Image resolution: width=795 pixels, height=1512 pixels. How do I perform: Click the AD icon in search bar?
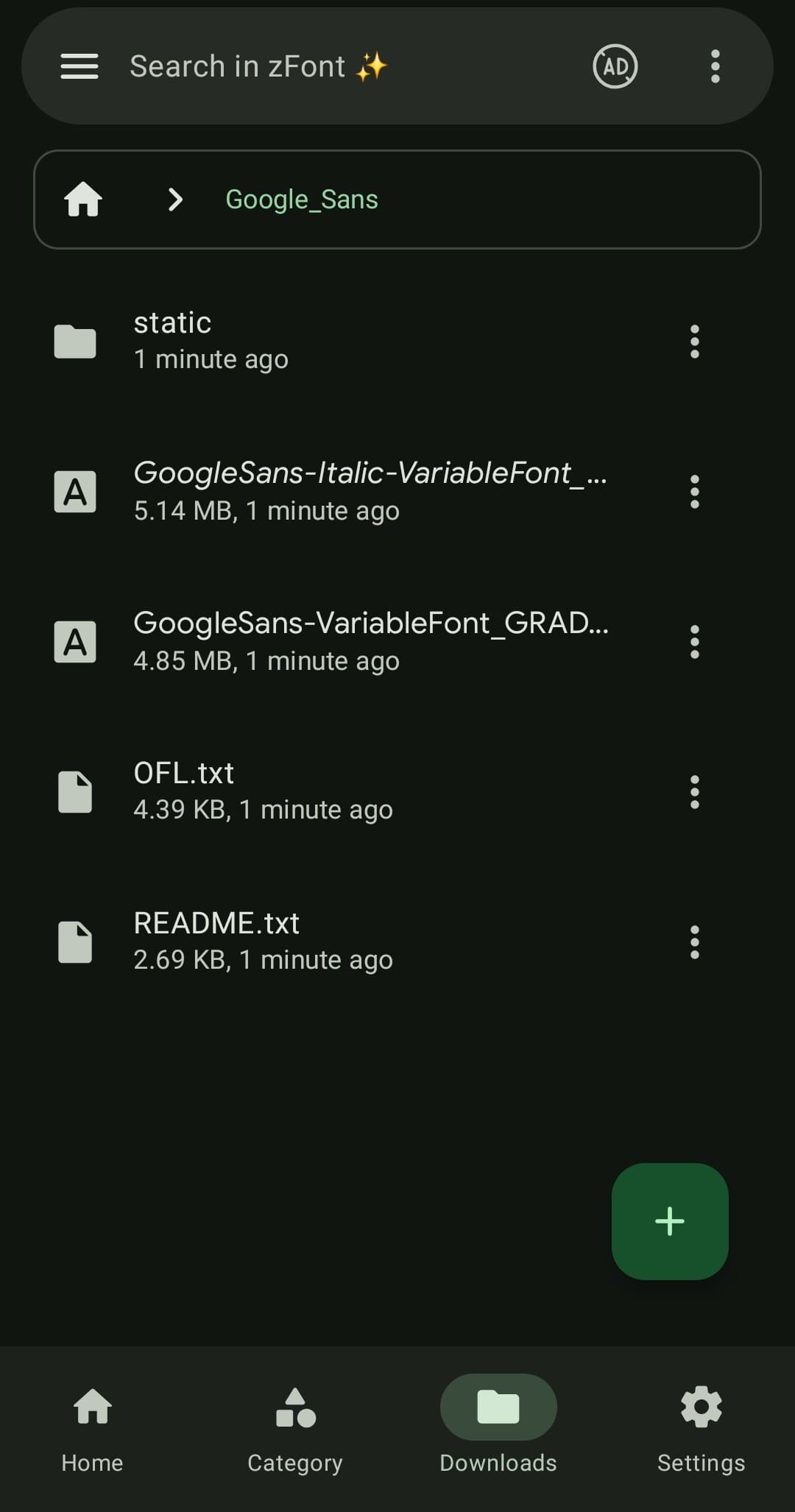(x=615, y=66)
